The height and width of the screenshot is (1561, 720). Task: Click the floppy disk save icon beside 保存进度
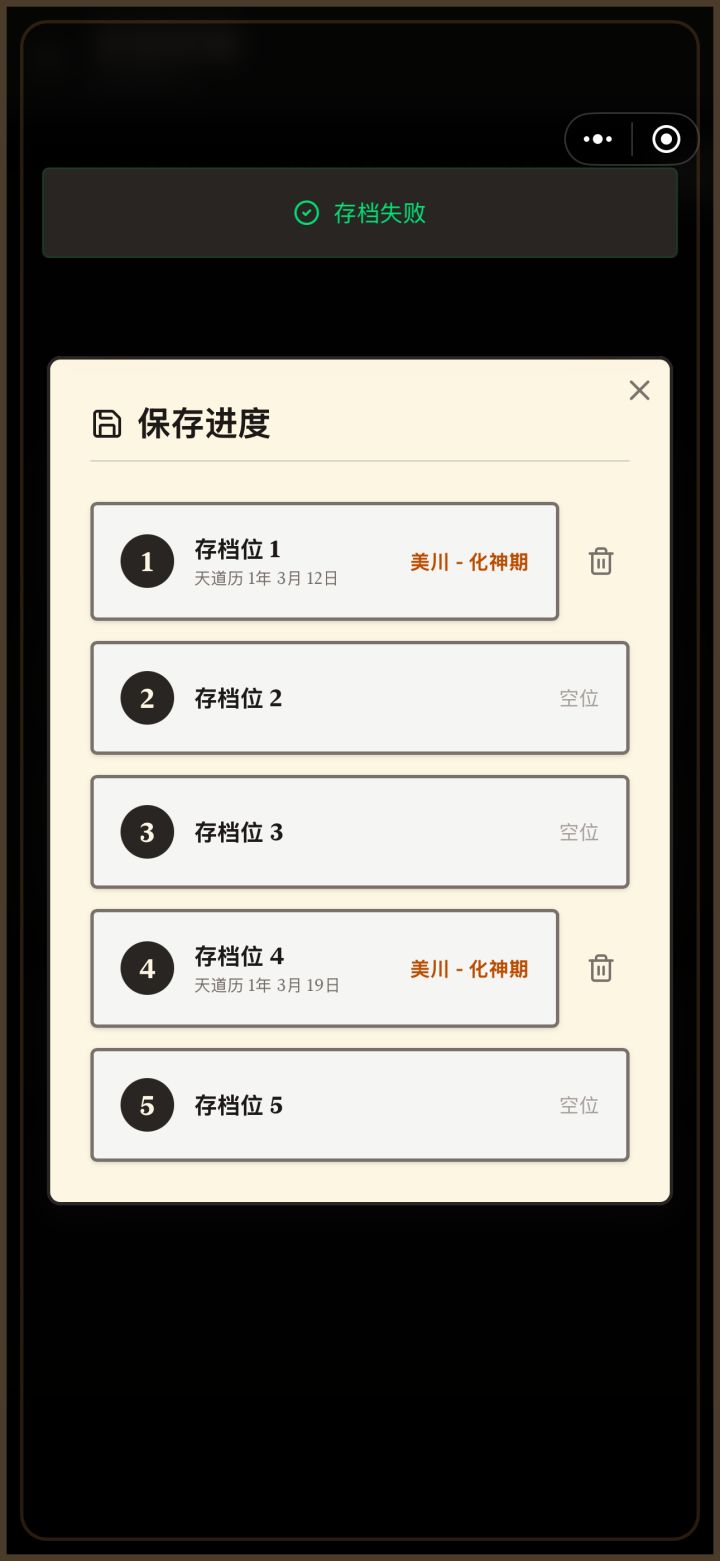tap(107, 424)
